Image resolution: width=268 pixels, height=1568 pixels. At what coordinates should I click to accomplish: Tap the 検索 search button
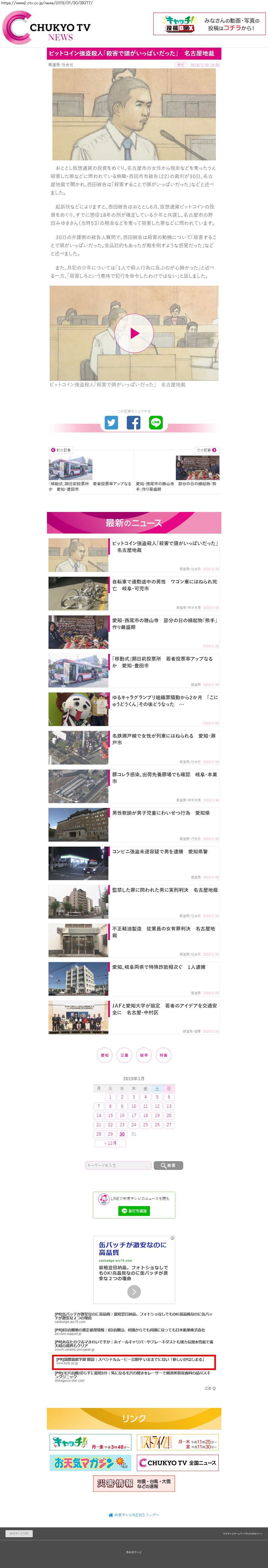168,1165
